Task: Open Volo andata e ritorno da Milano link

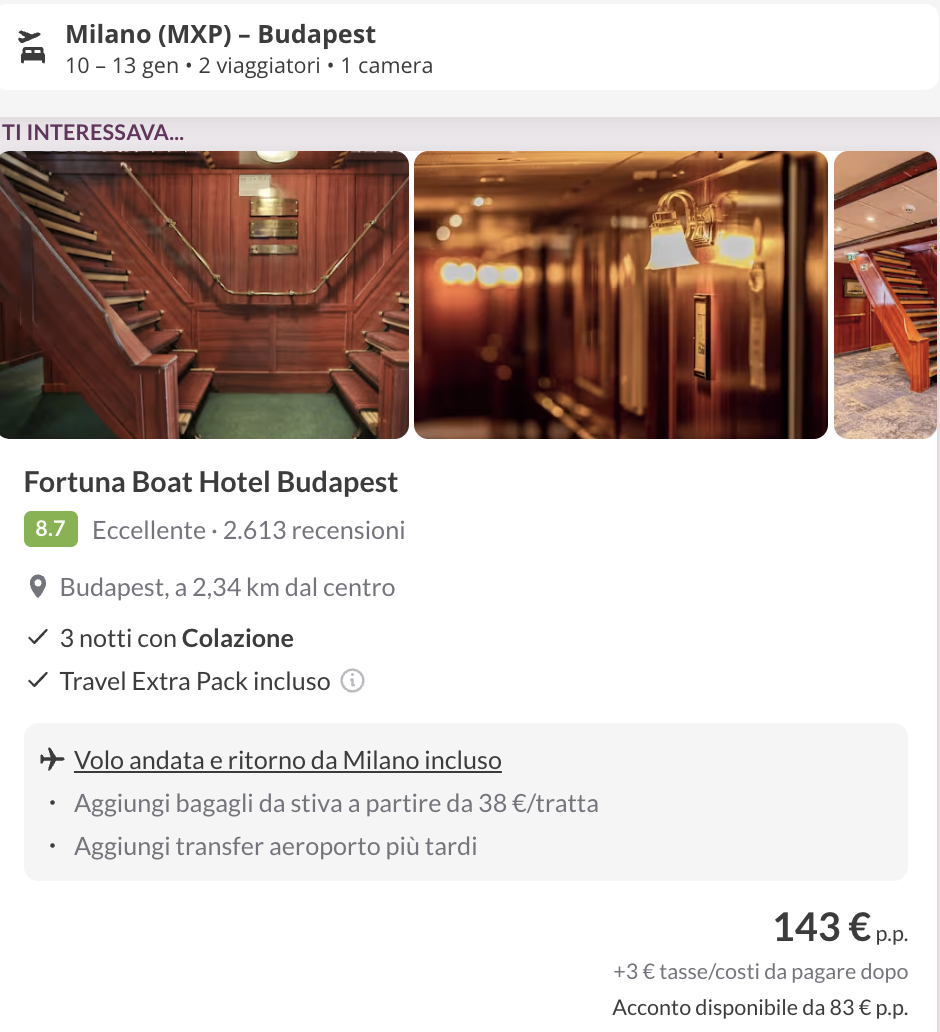Action: click(x=288, y=760)
